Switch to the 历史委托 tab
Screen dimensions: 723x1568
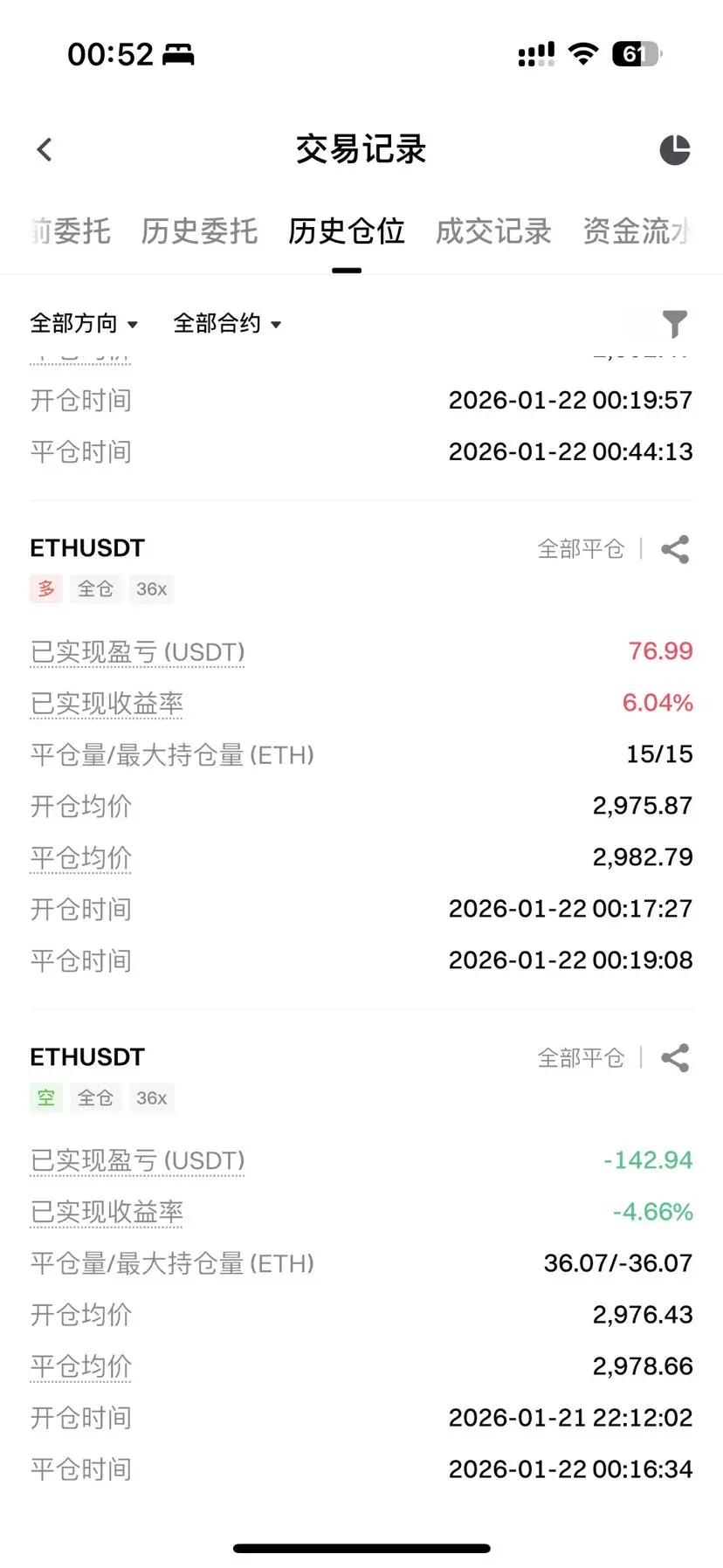pos(199,231)
